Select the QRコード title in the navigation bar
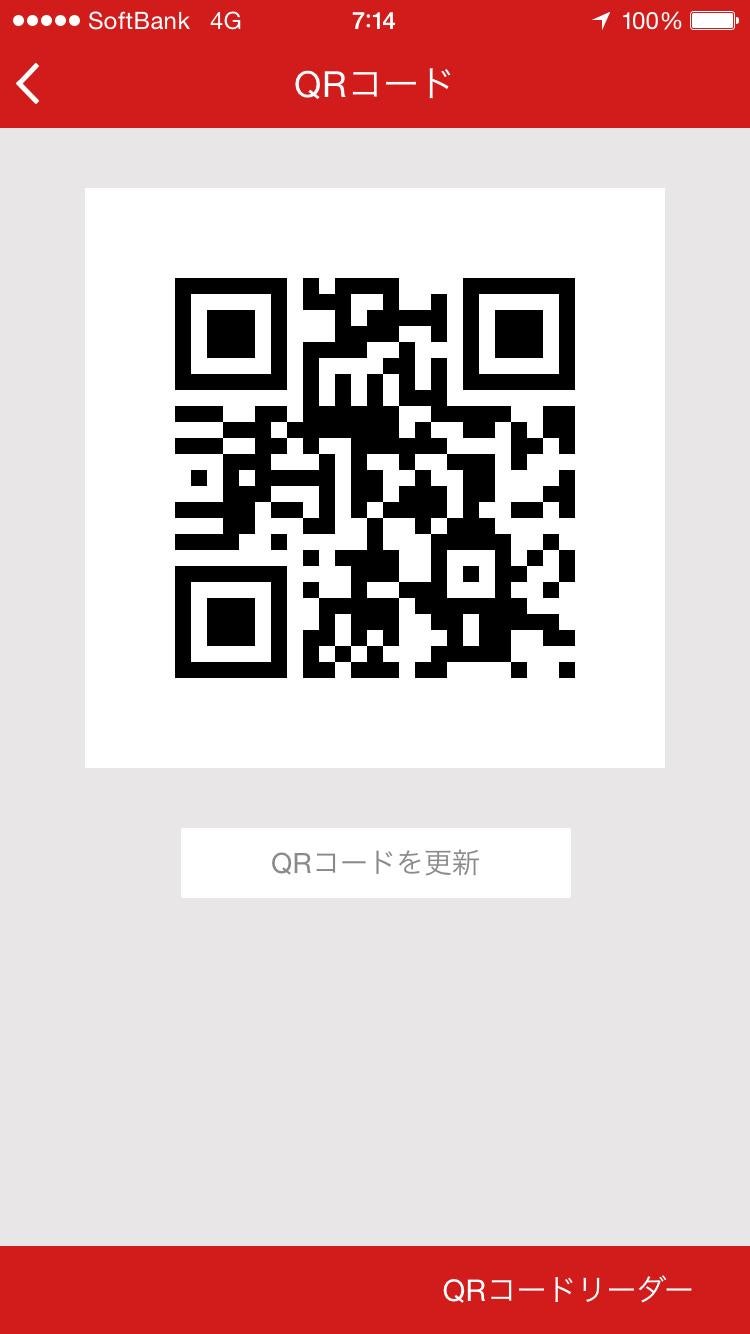Image resolution: width=750 pixels, height=1334 pixels. tap(375, 83)
